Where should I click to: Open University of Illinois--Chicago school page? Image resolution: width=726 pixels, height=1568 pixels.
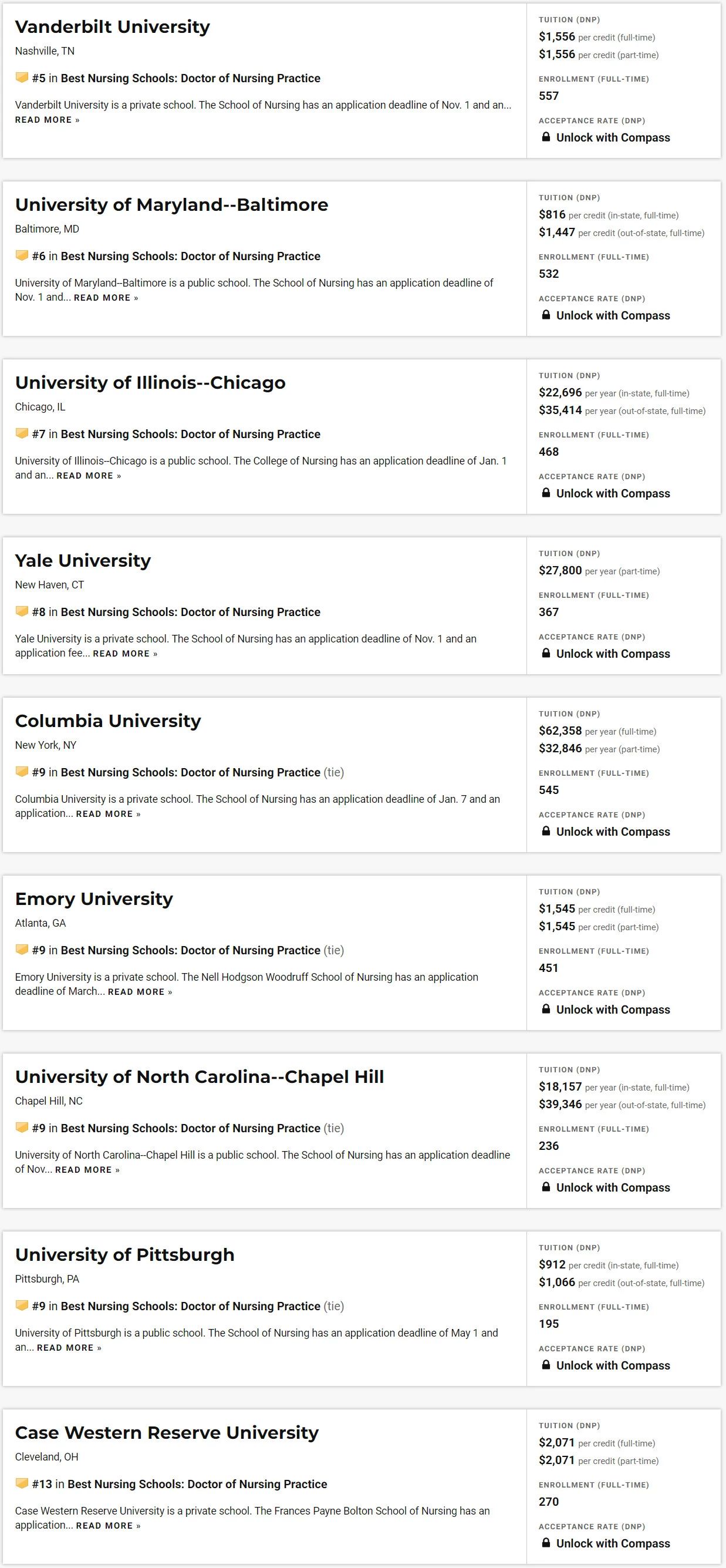point(150,382)
